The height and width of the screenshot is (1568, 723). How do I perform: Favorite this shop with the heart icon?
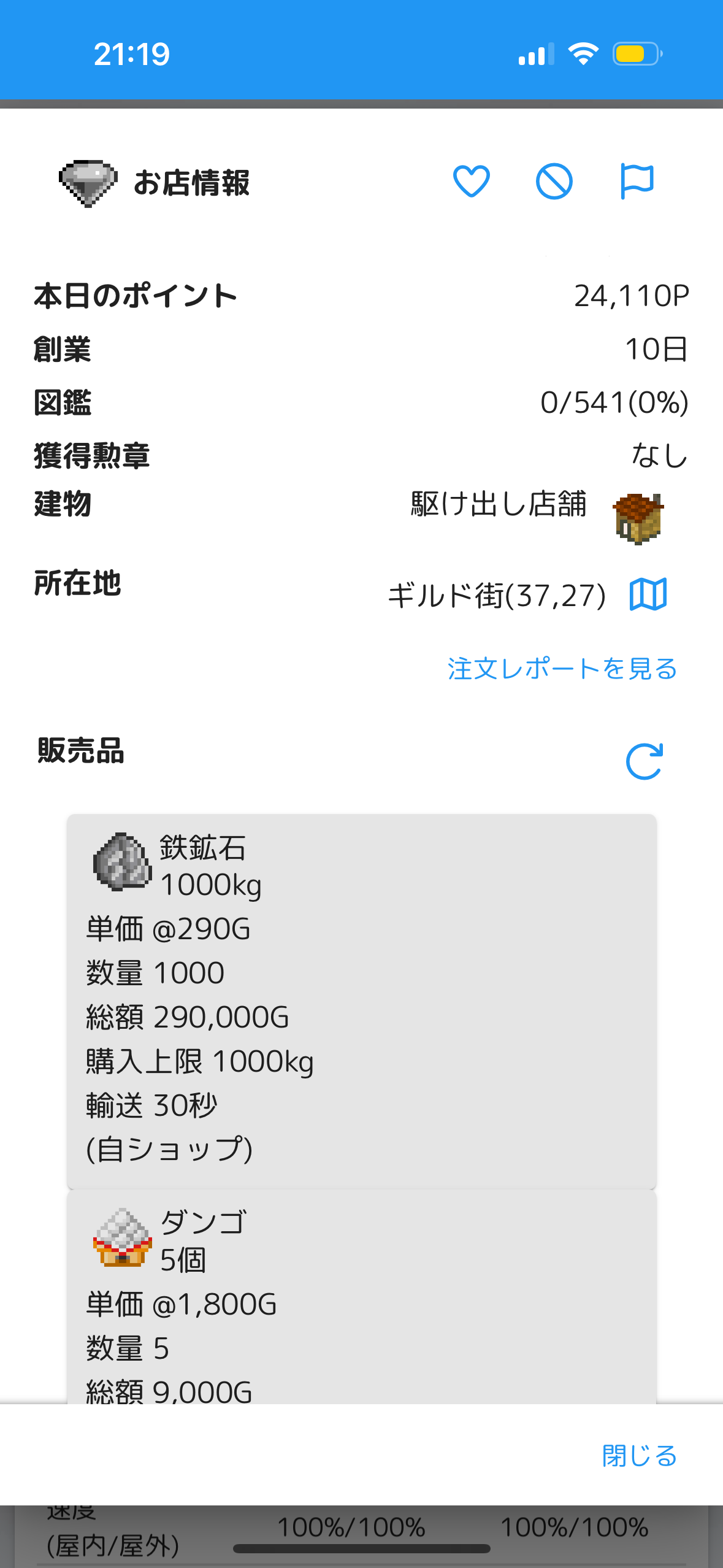pyautogui.click(x=471, y=182)
